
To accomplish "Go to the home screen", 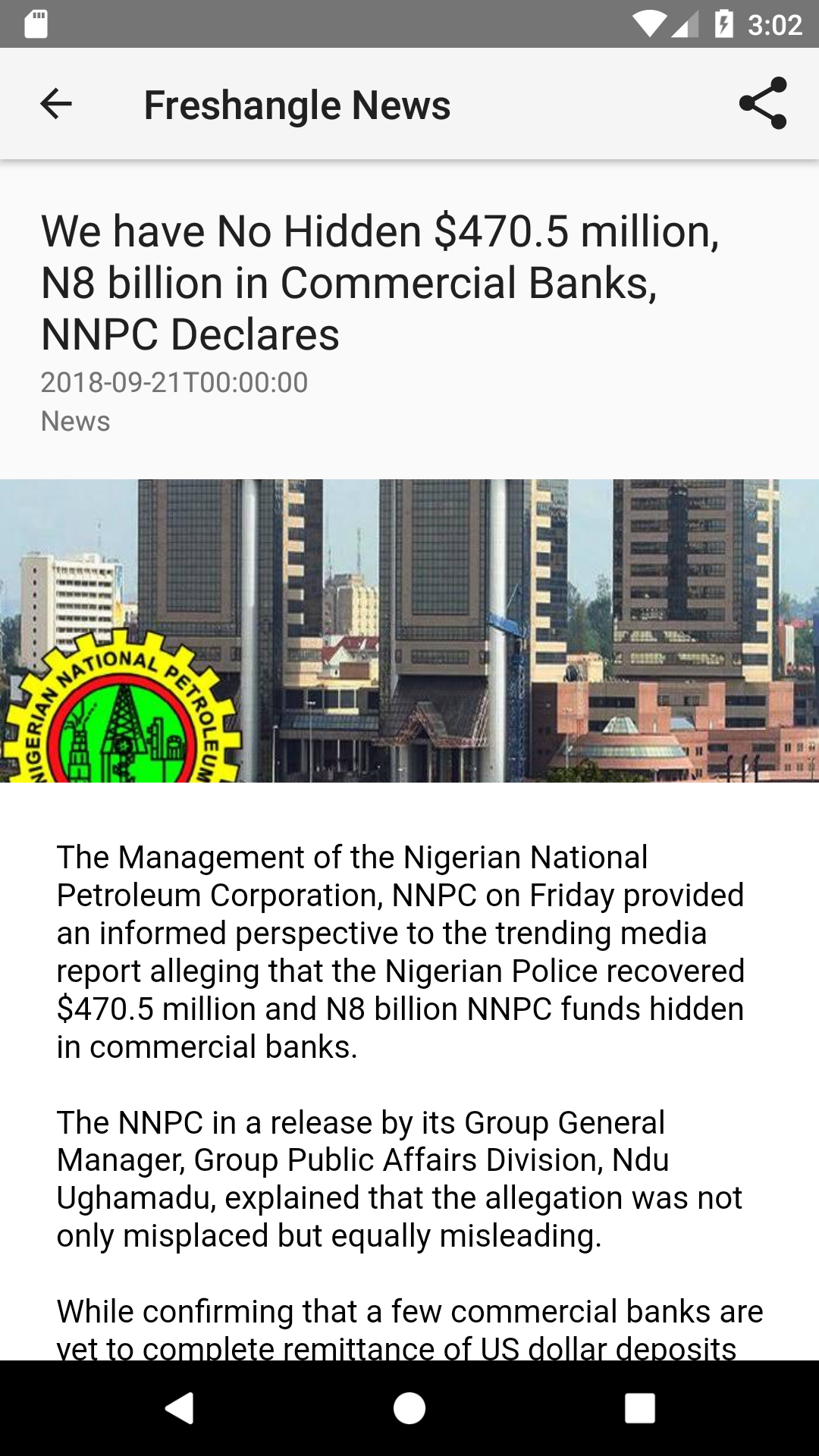I will [409, 1408].
